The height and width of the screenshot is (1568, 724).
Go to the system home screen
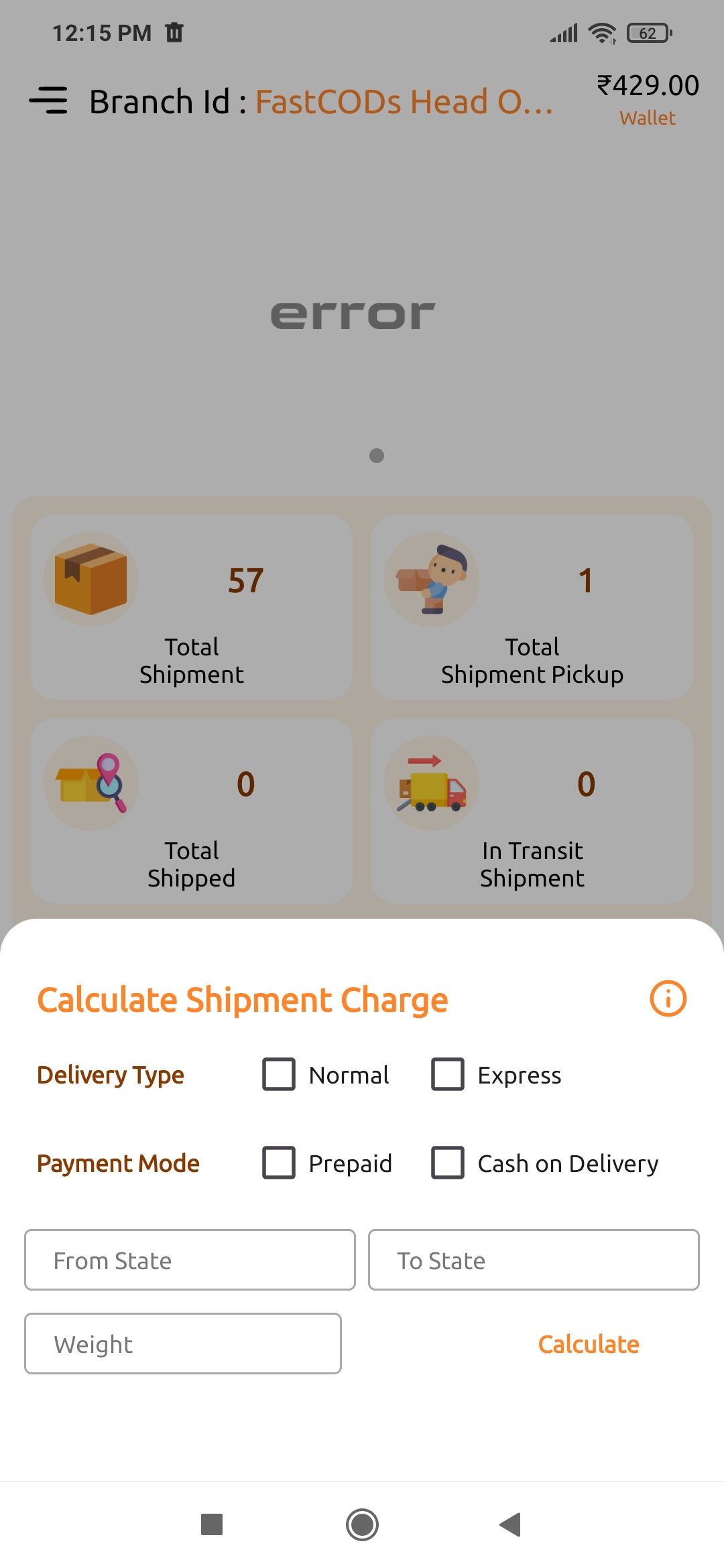coord(362,1524)
